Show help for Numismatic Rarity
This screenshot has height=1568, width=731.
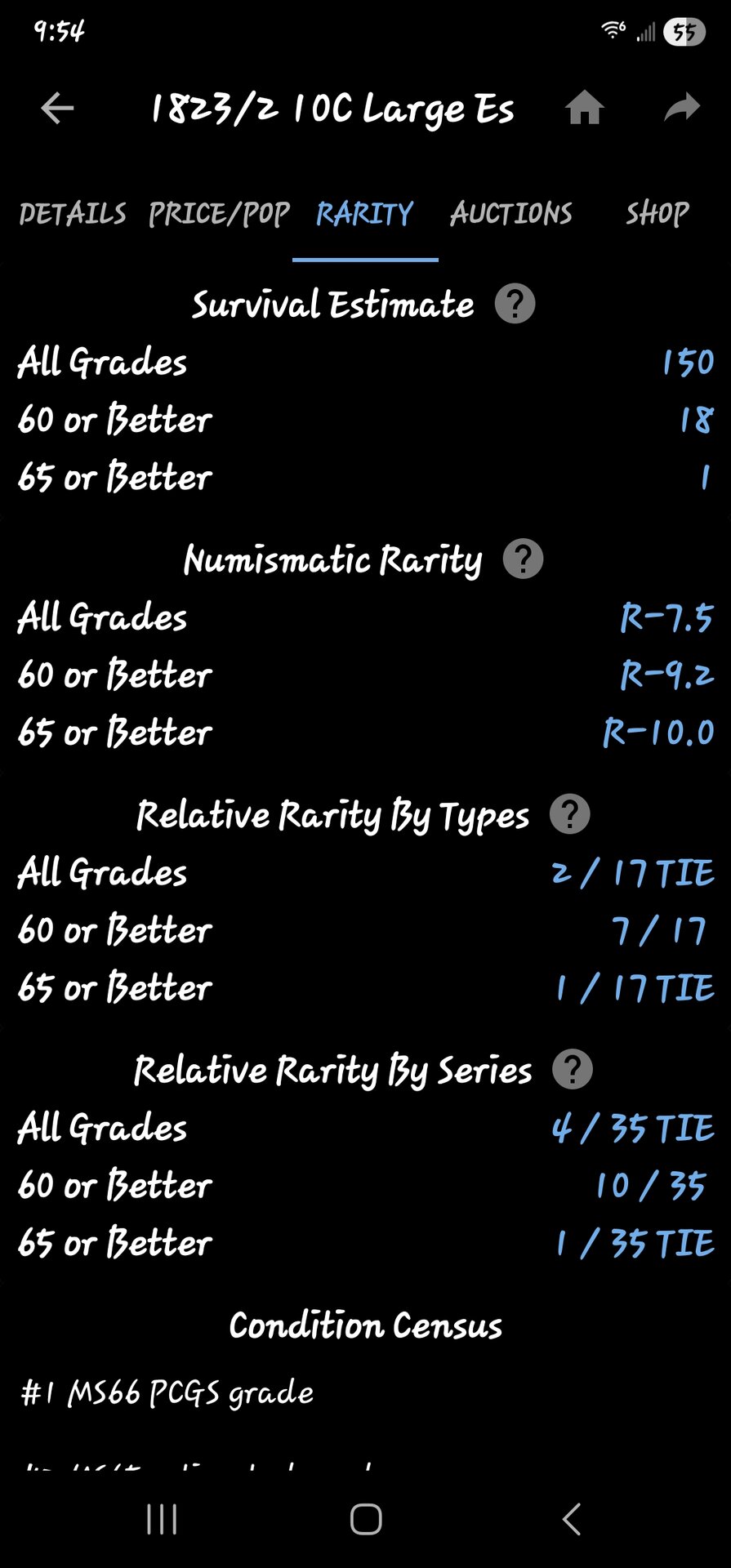pyautogui.click(x=523, y=559)
